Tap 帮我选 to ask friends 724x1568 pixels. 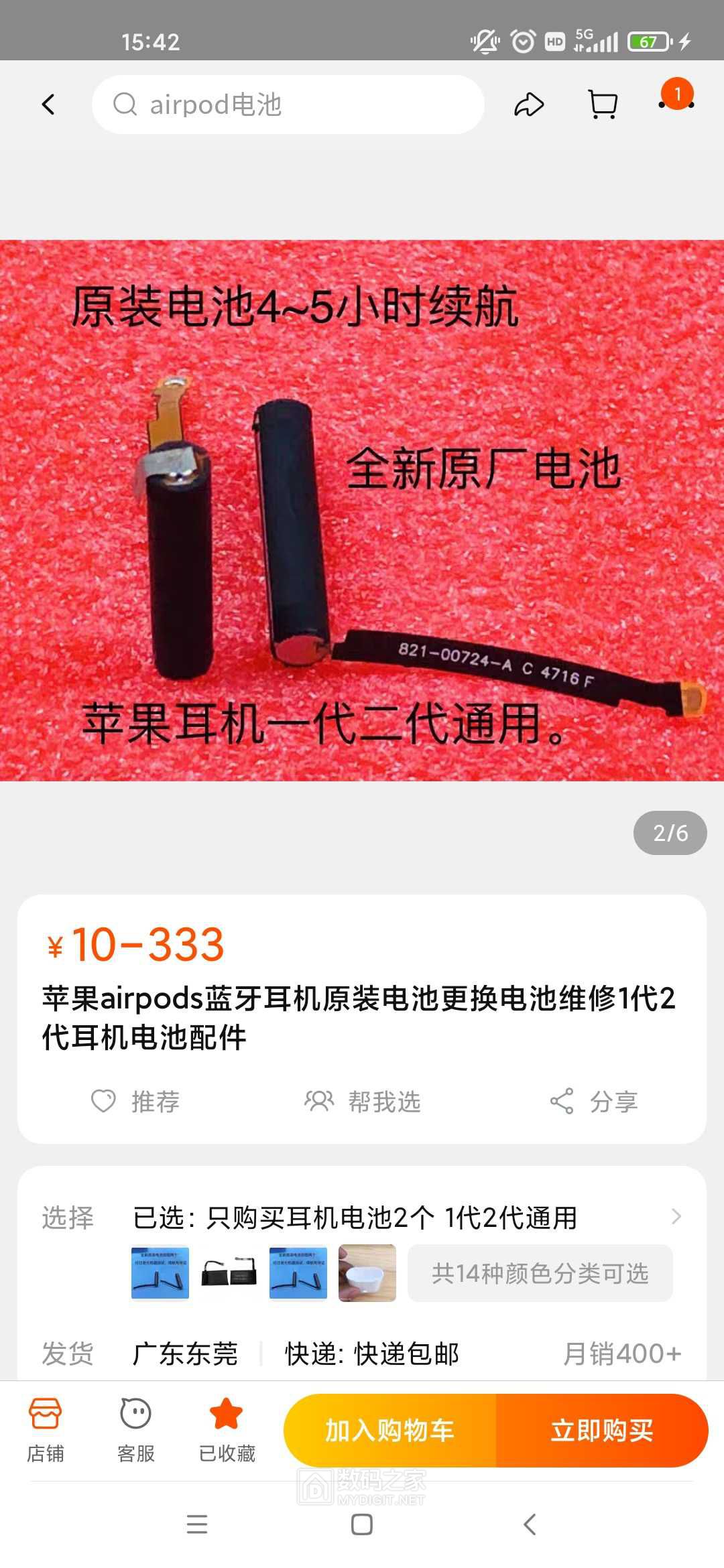[363, 1101]
